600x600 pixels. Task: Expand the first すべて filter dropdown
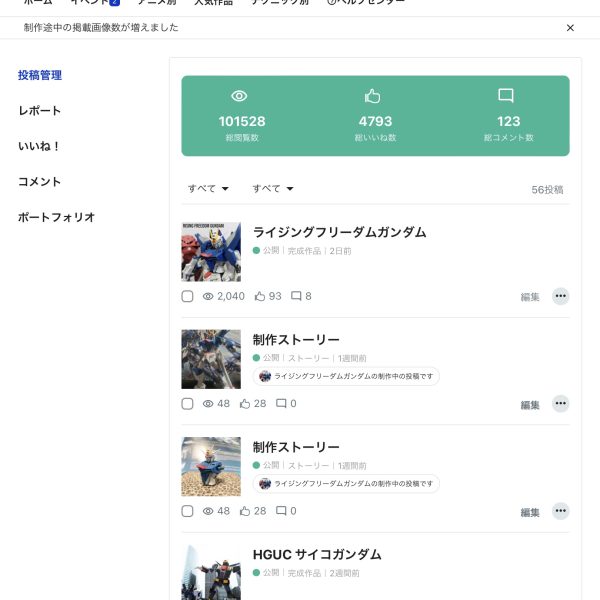[x=208, y=188]
